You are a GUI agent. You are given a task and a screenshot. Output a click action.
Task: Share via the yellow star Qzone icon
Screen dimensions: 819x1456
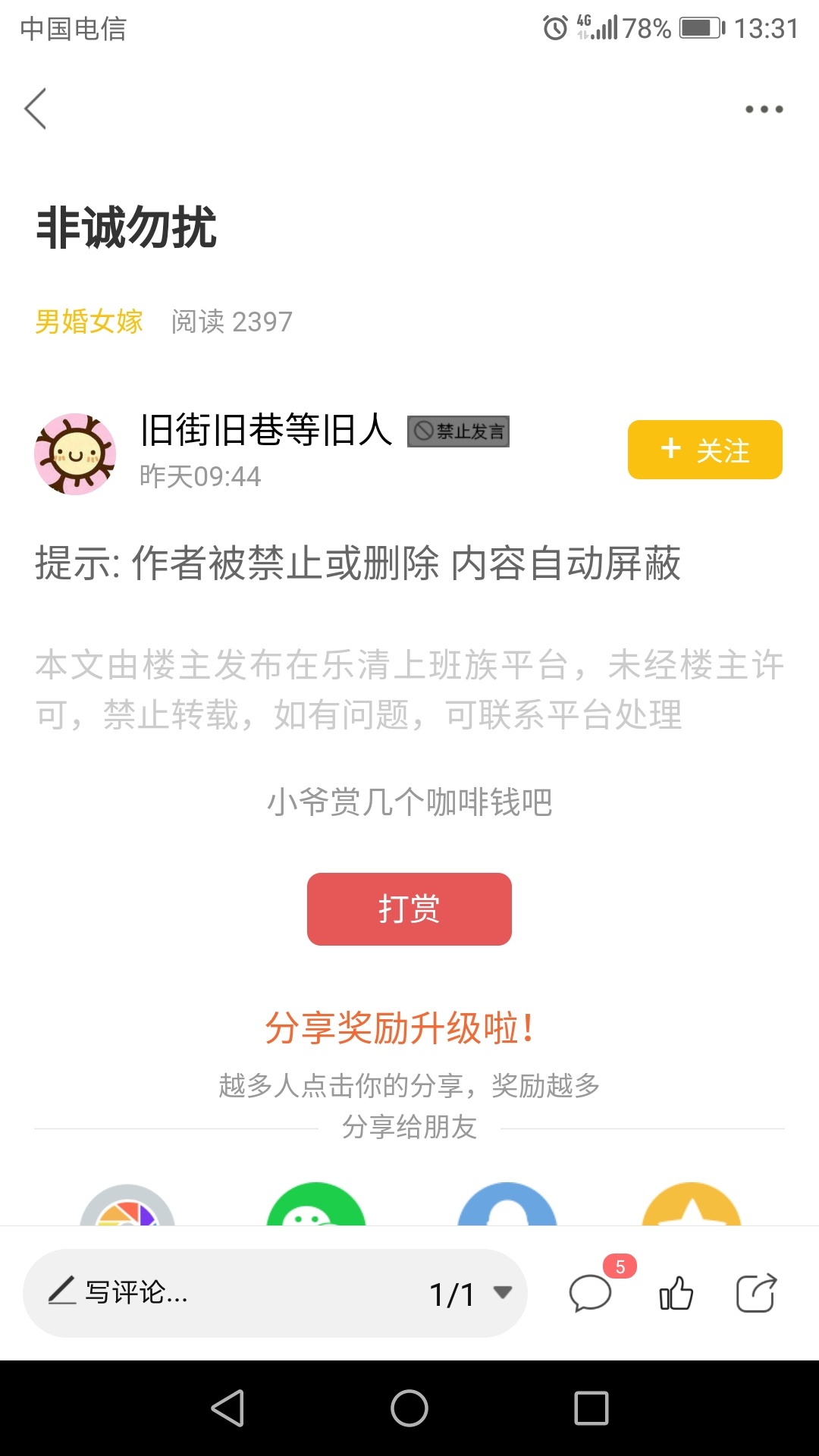click(x=691, y=1207)
